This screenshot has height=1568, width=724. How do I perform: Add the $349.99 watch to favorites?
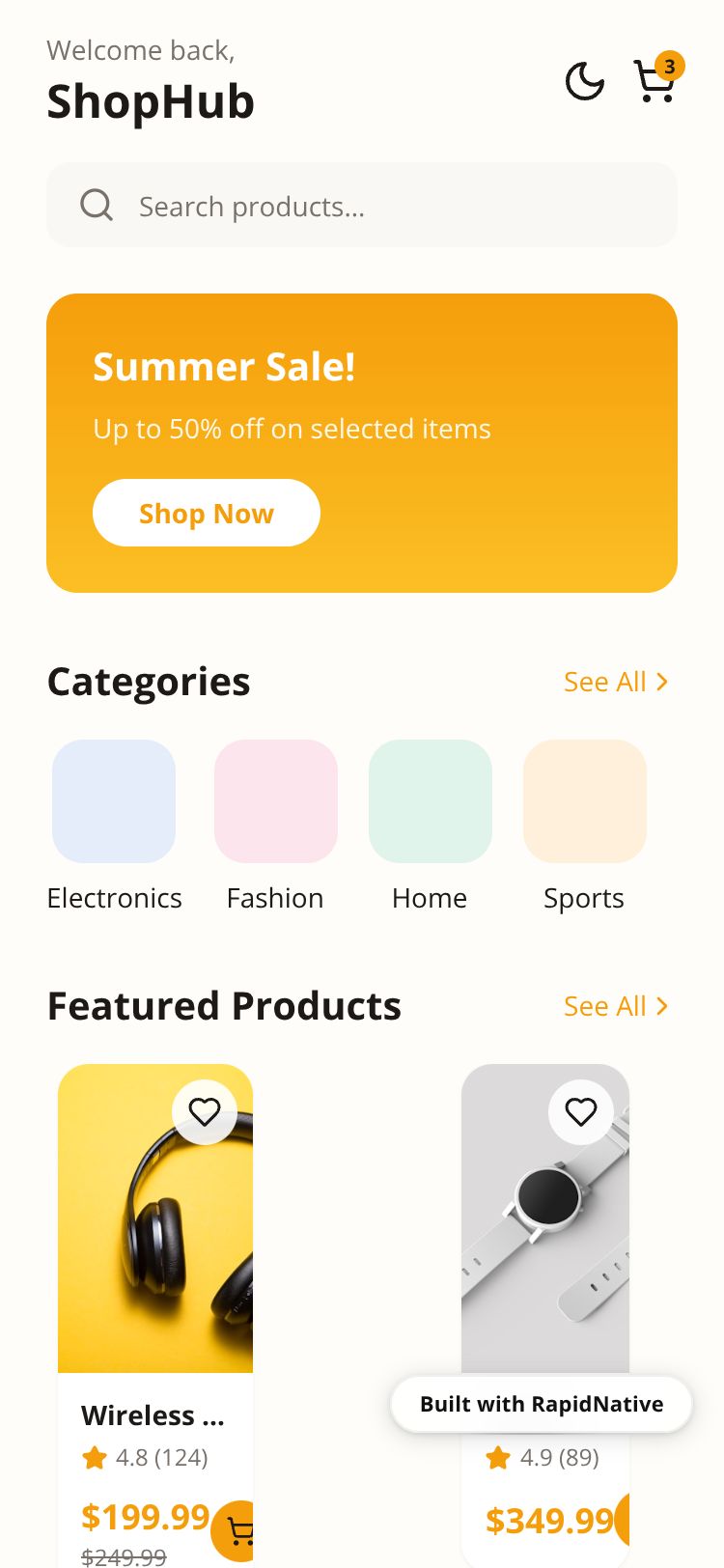pyautogui.click(x=581, y=1112)
